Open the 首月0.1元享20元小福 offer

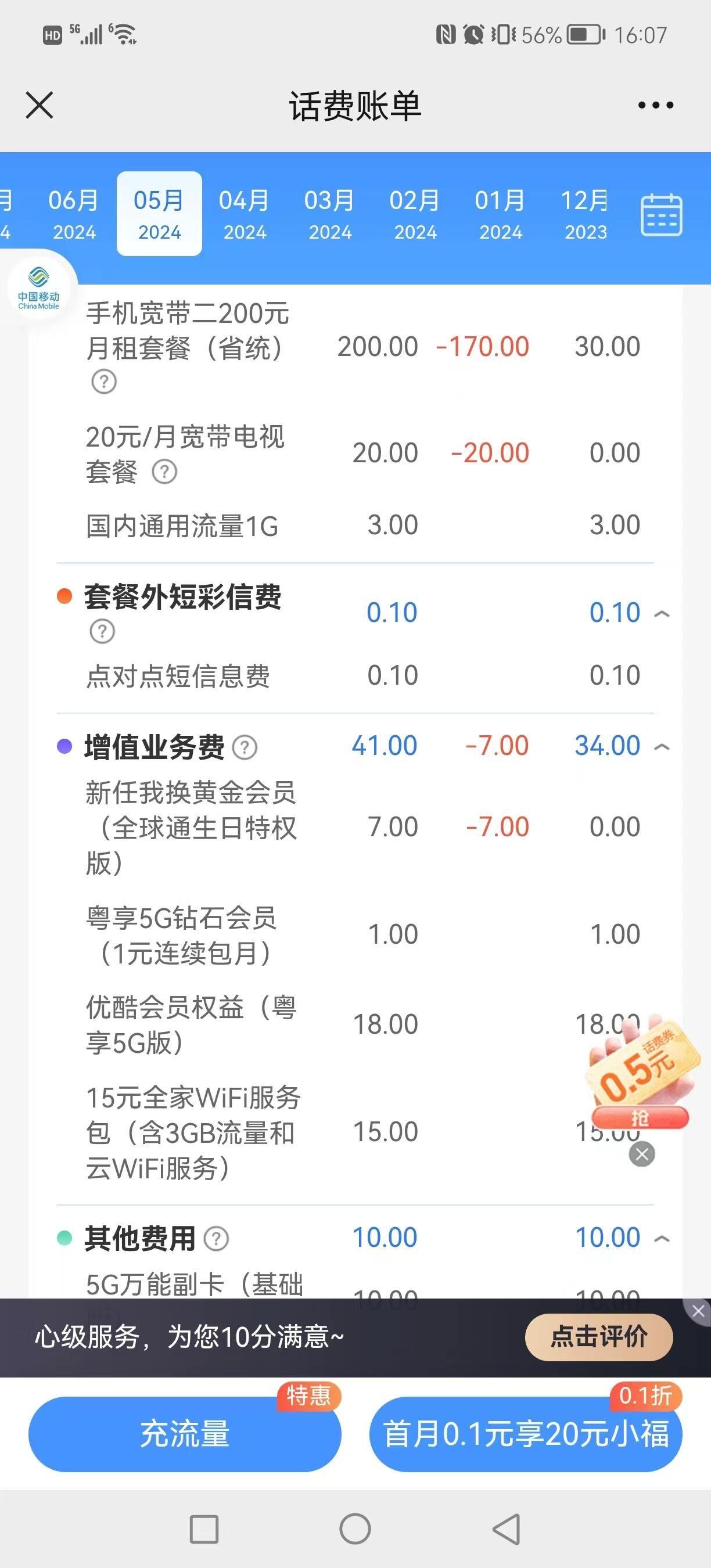[x=525, y=1433]
